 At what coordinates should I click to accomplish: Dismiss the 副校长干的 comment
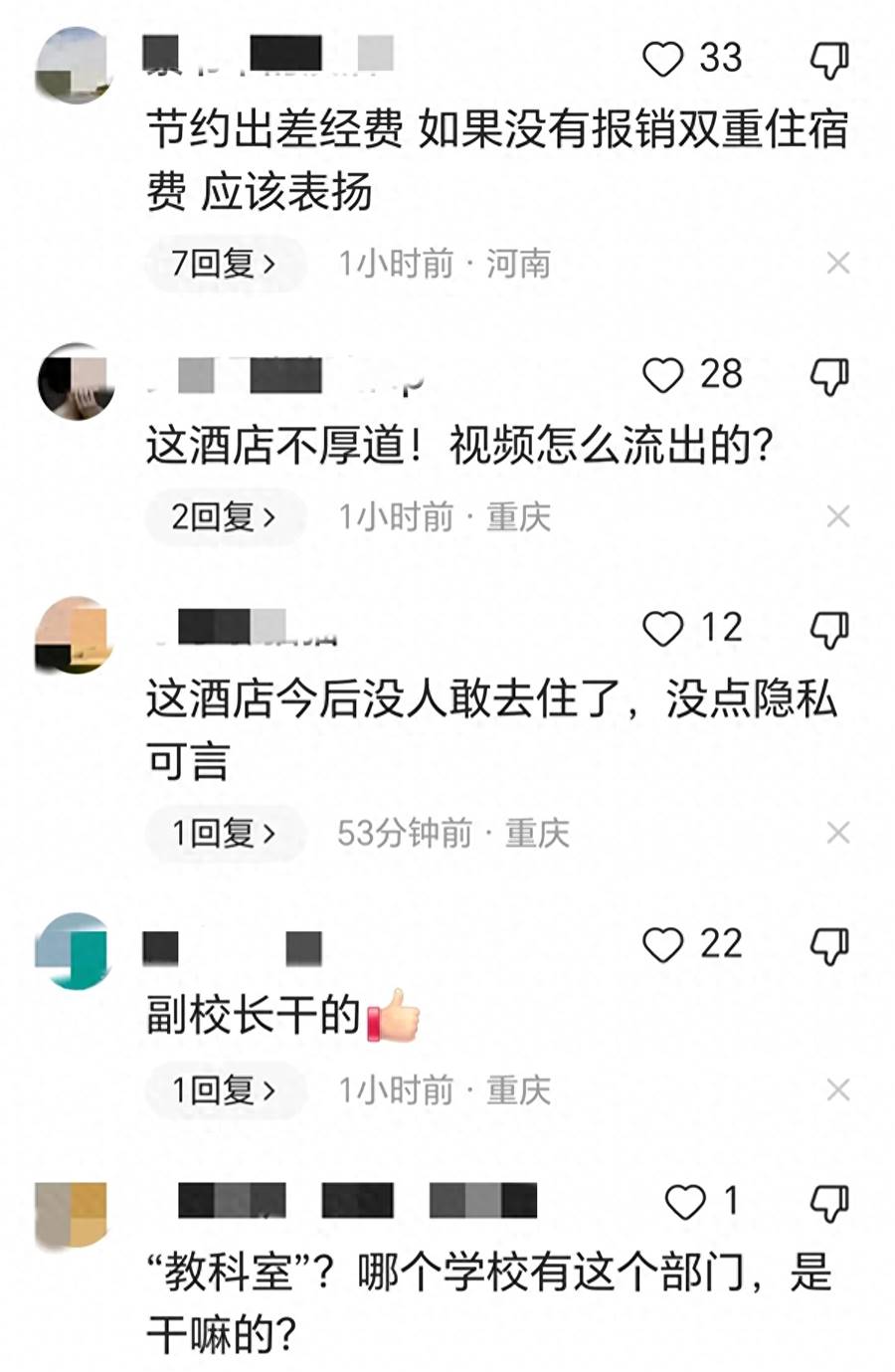pyautogui.click(x=838, y=1090)
